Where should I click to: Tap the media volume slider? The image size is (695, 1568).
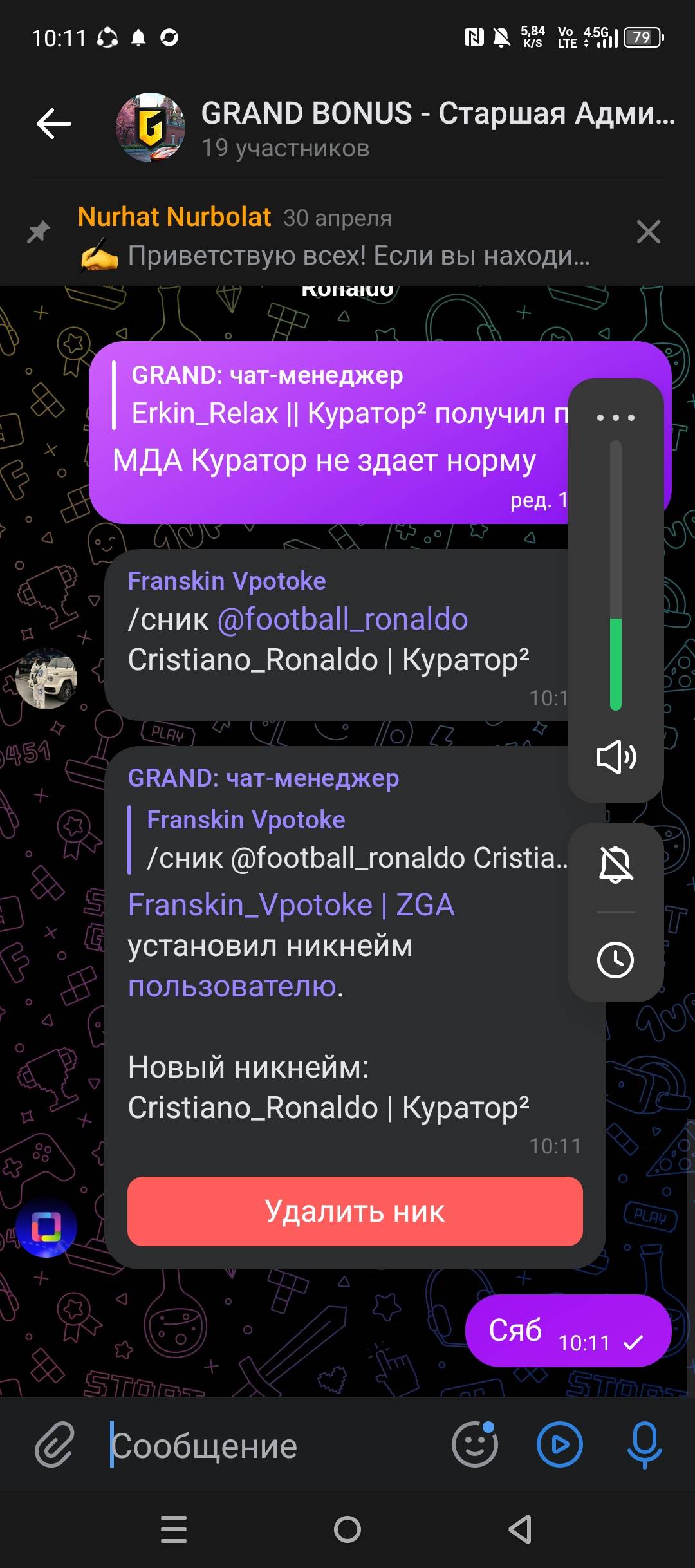(x=616, y=575)
